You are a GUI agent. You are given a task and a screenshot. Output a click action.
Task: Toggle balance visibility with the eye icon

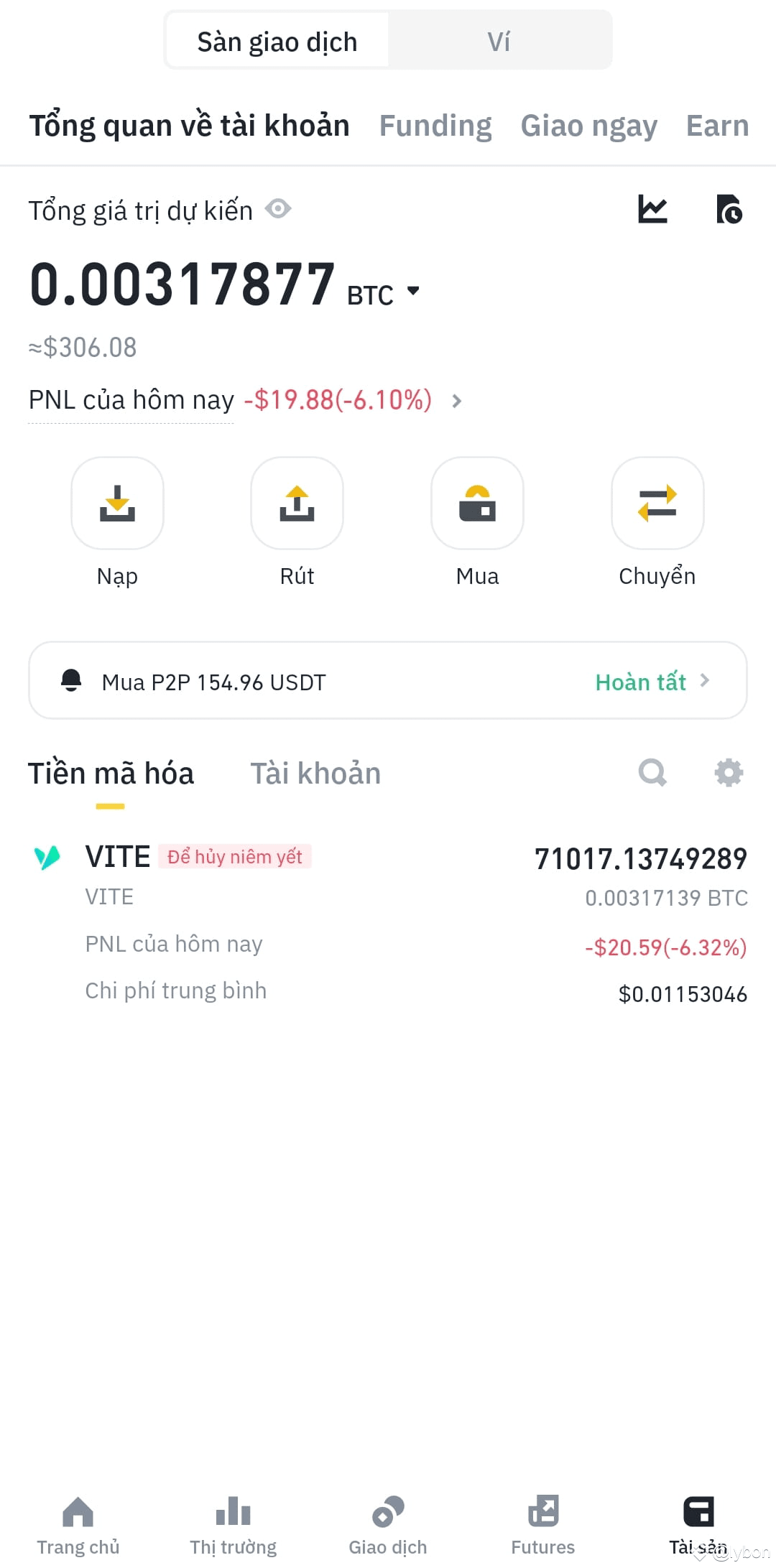[279, 209]
